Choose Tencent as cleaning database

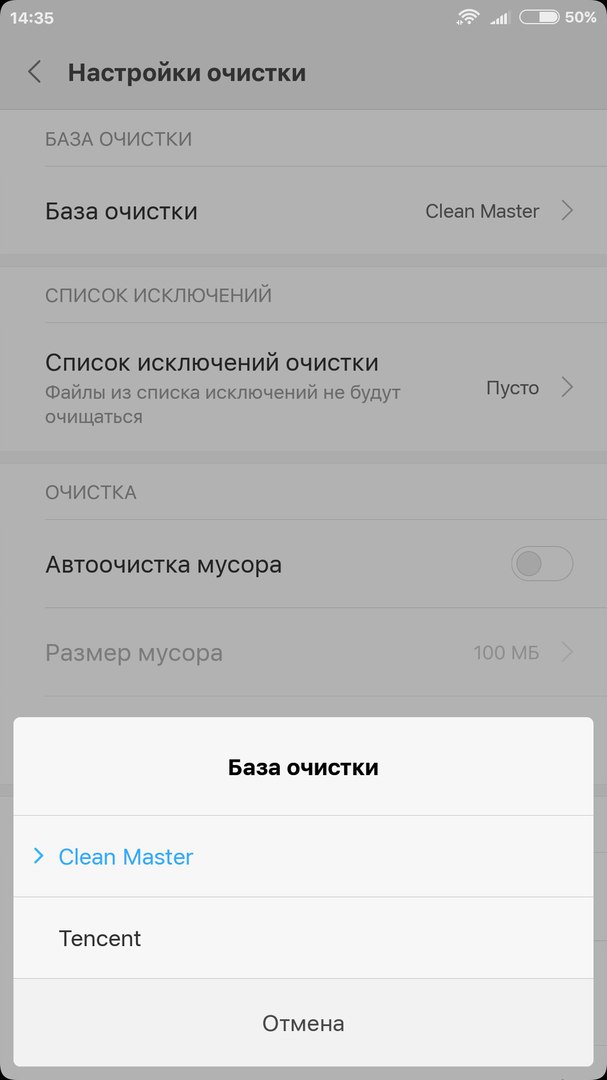100,938
